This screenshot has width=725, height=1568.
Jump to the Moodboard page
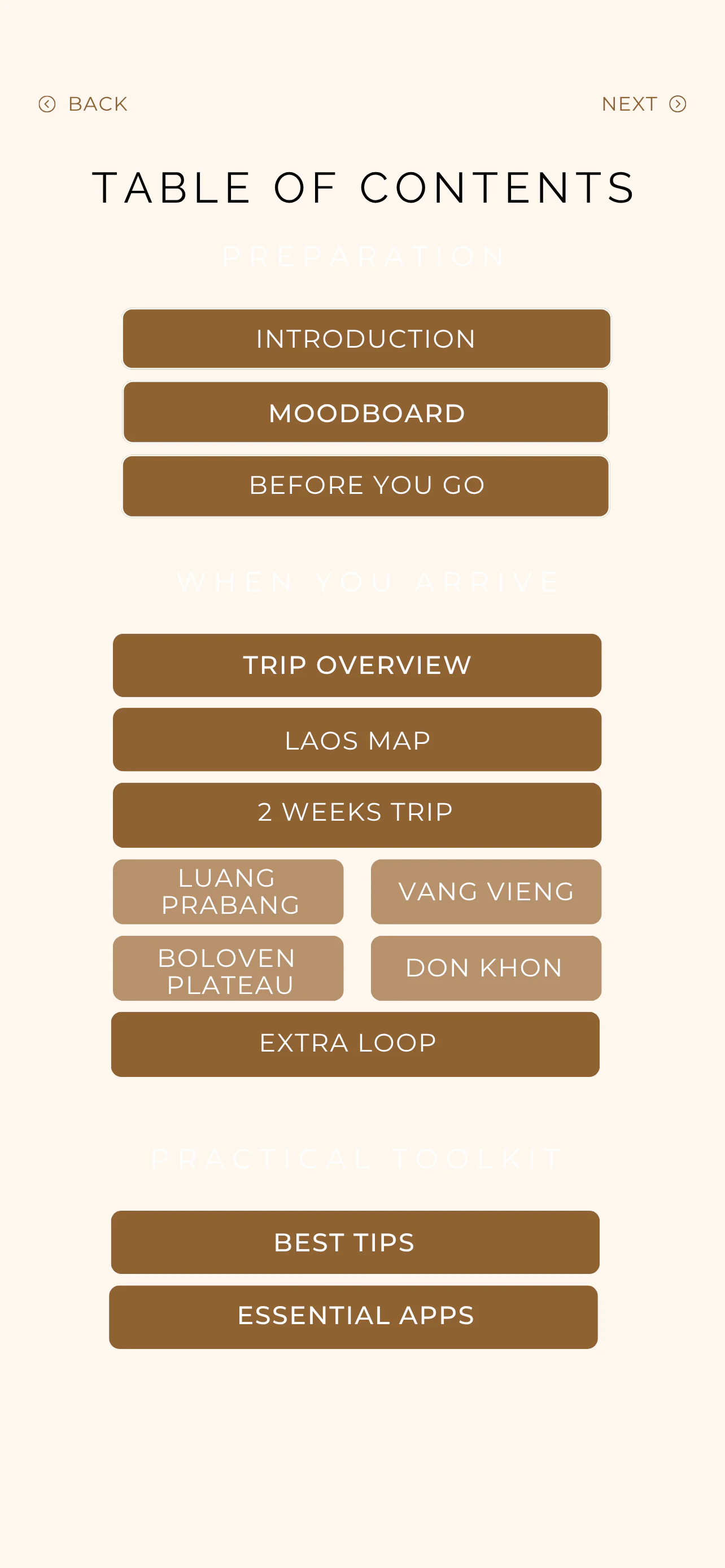coord(366,413)
